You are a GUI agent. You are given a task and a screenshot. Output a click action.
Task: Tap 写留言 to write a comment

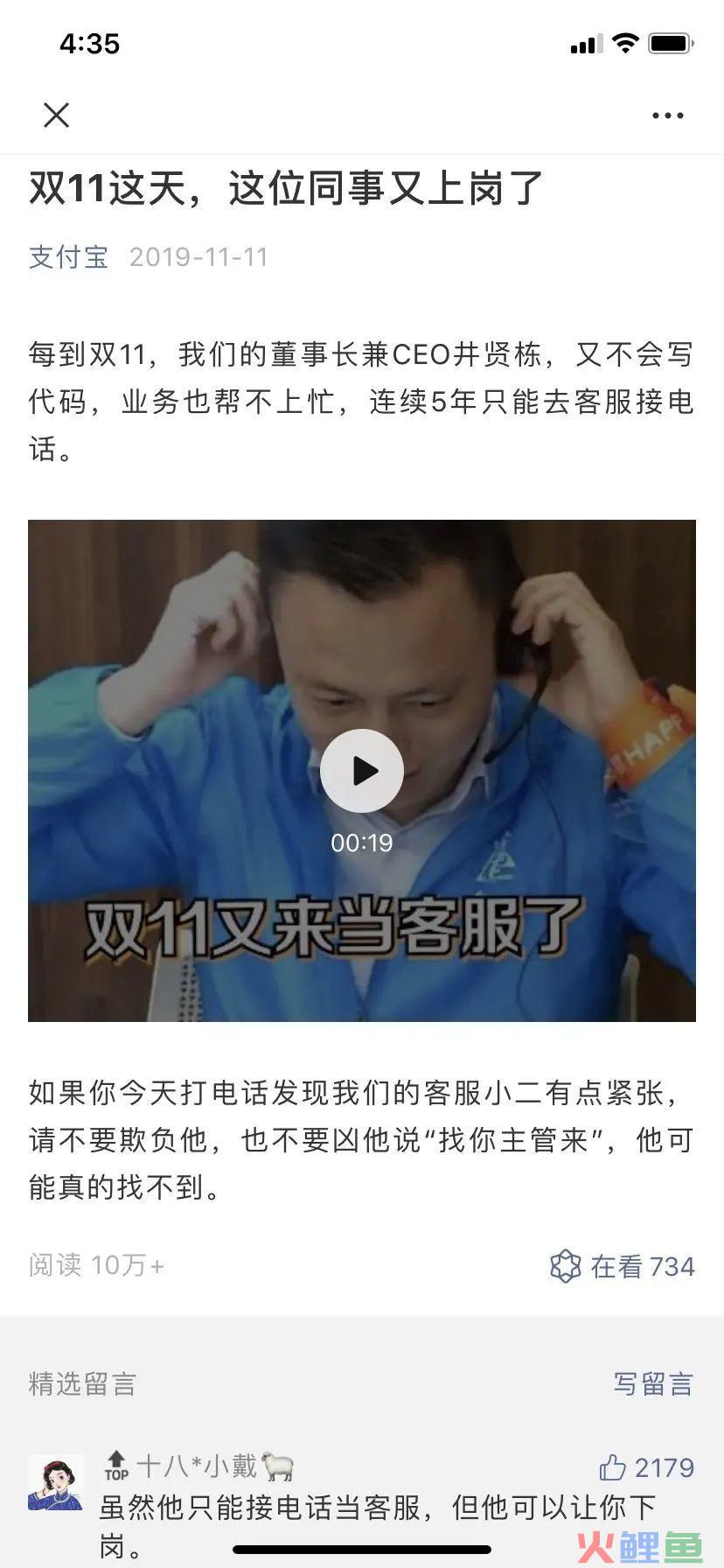coord(652,1383)
